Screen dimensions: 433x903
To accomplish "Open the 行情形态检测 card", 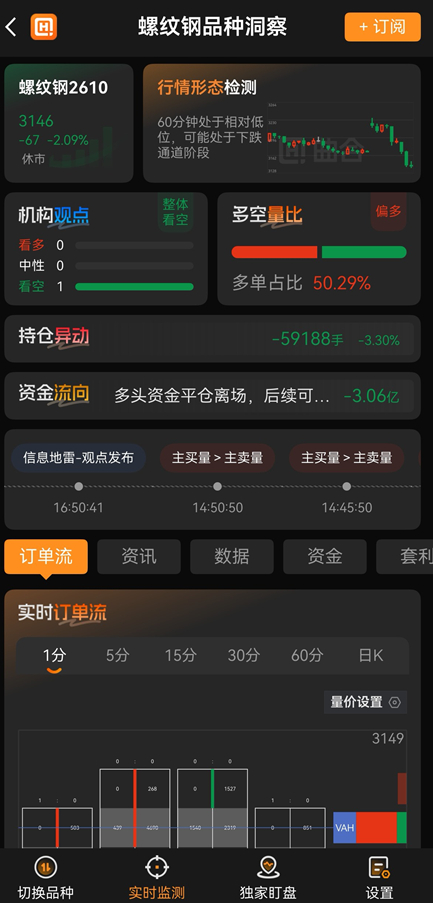I will click(x=282, y=123).
